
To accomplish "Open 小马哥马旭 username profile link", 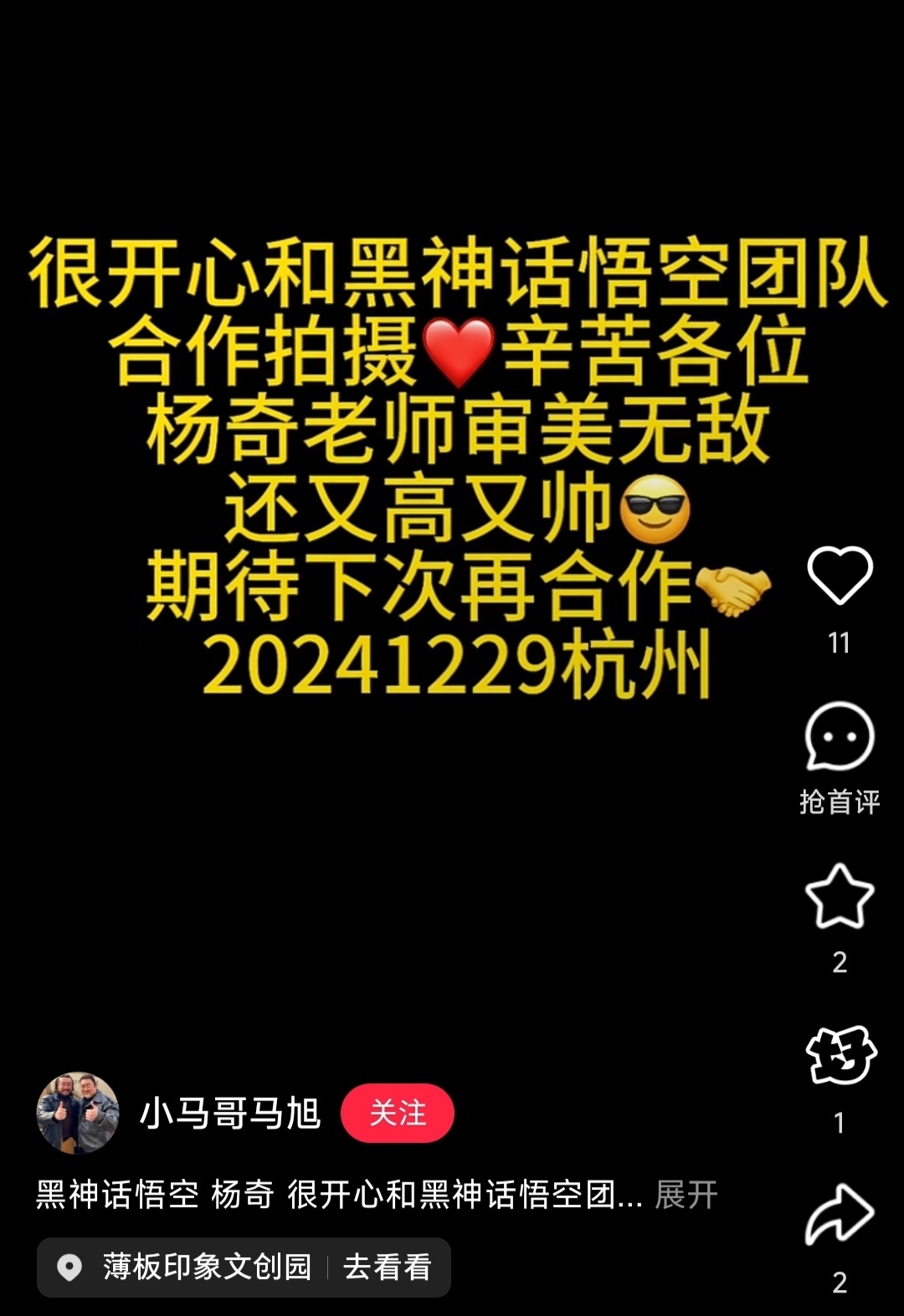I will click(x=230, y=1114).
